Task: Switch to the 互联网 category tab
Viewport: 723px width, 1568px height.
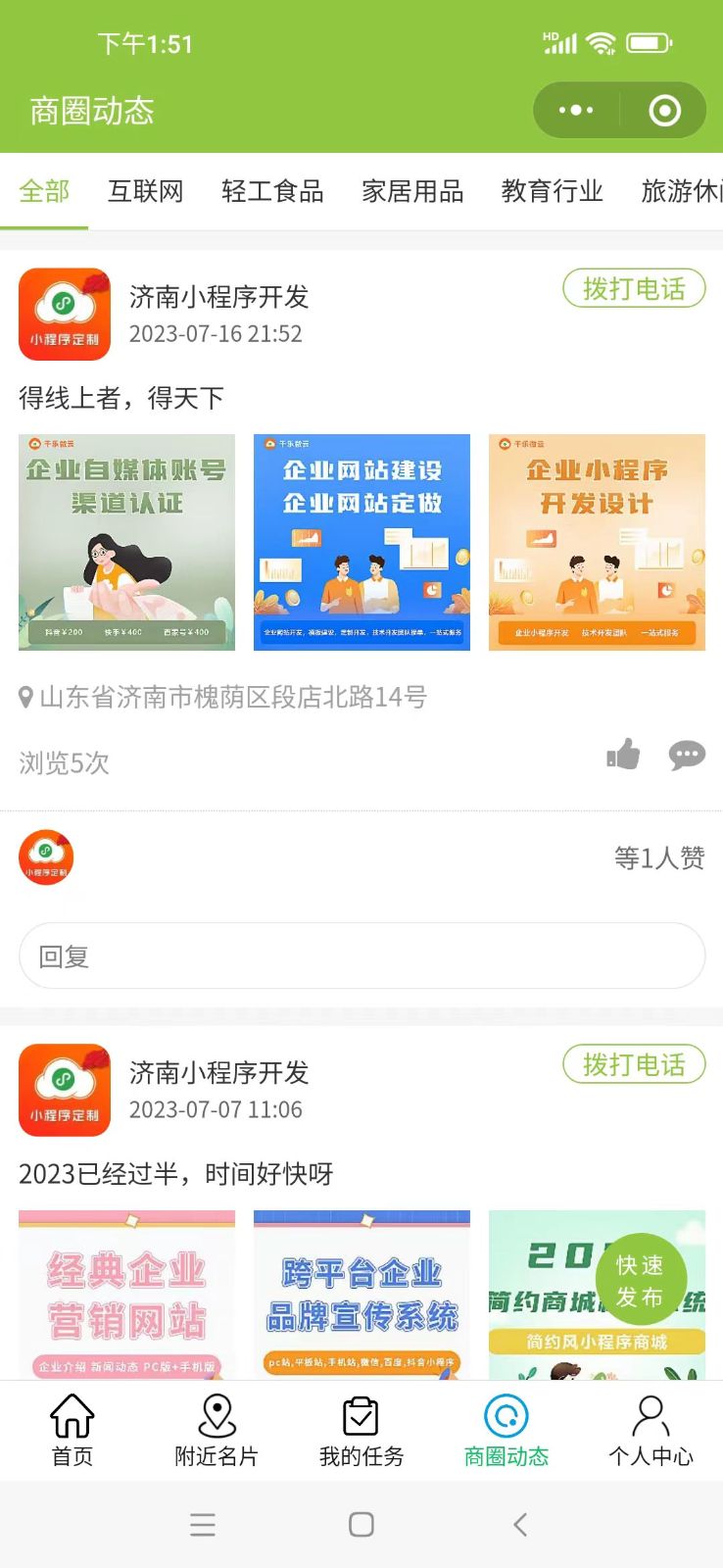Action: 146,191
